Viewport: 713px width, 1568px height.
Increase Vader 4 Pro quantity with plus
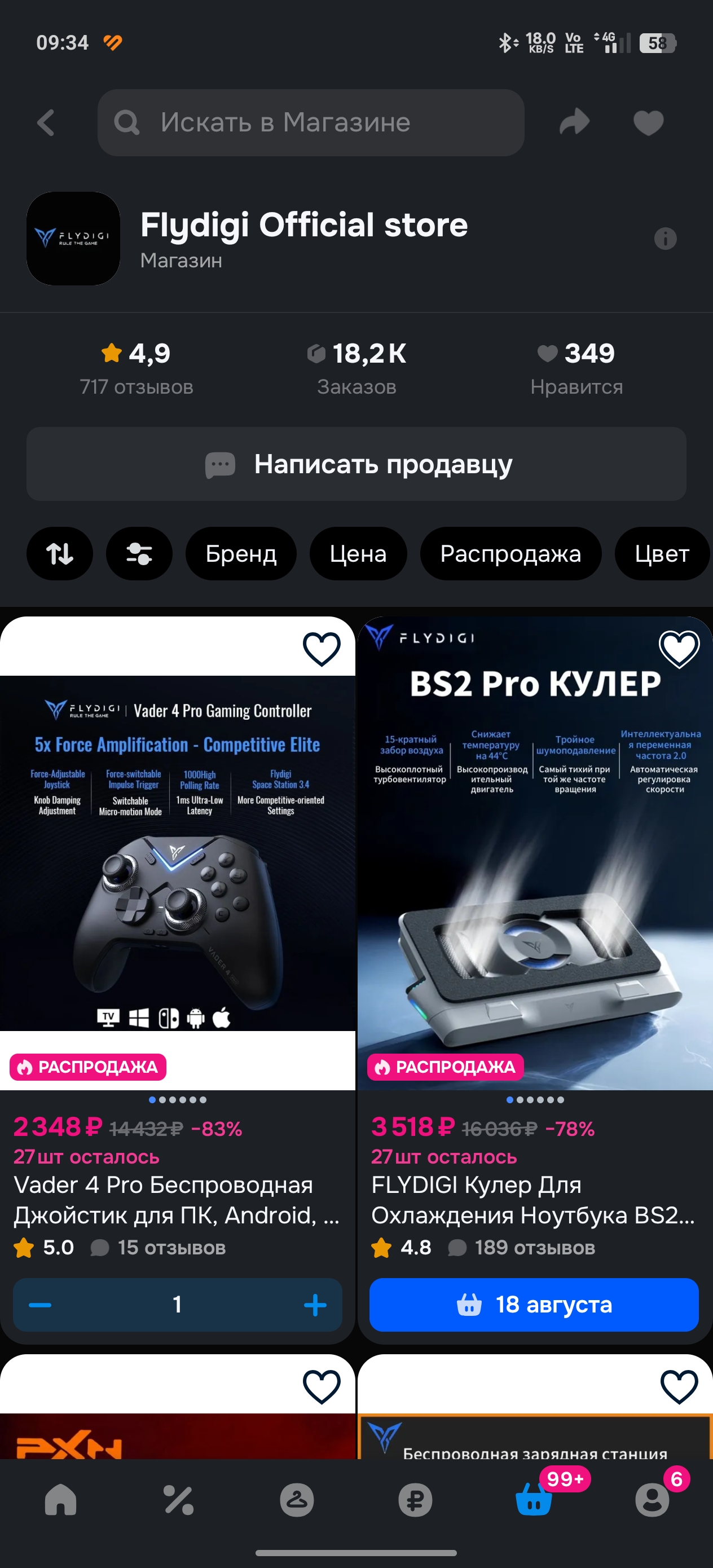[x=315, y=1305]
